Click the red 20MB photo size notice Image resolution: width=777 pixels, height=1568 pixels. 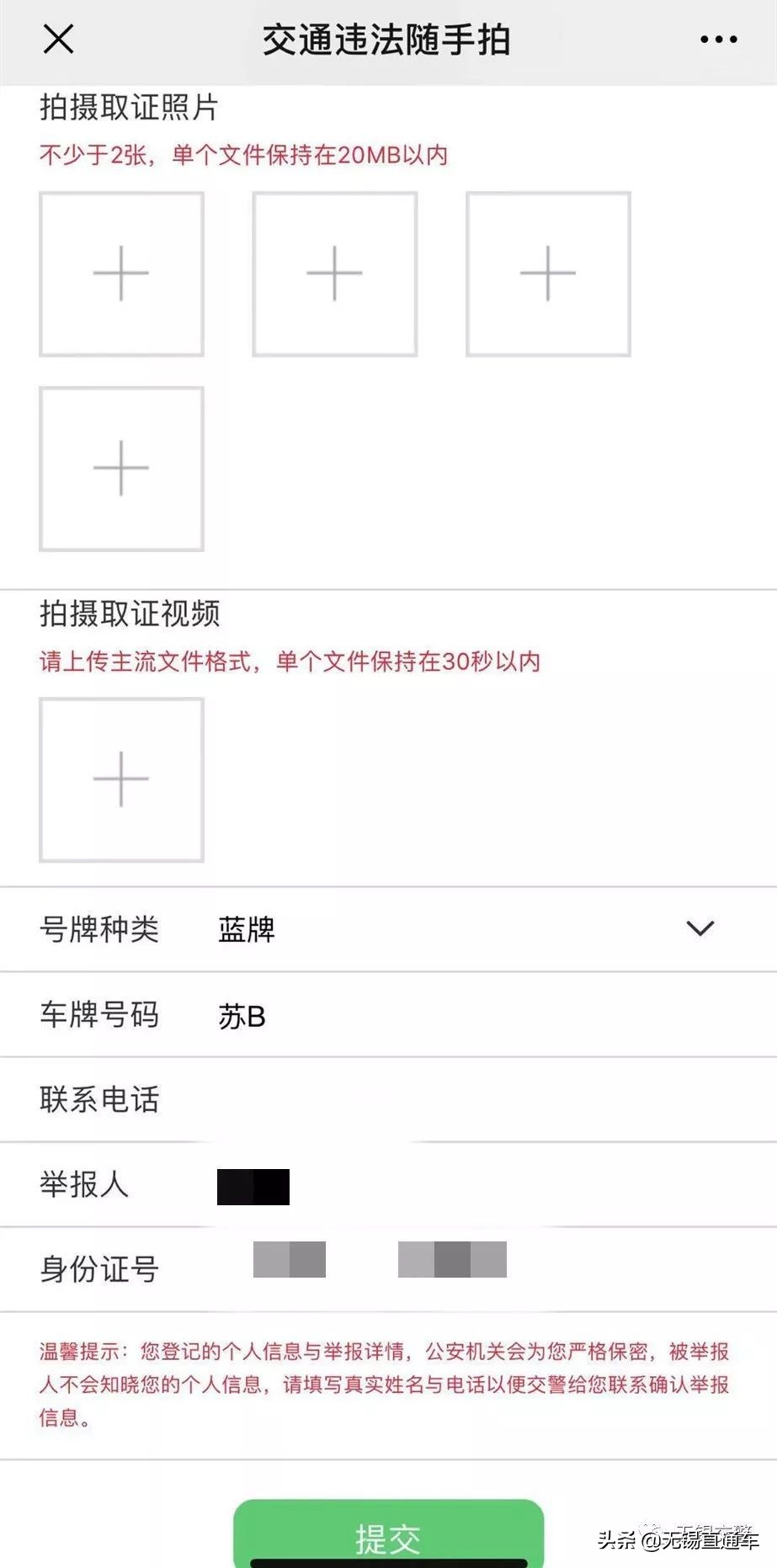tap(242, 155)
